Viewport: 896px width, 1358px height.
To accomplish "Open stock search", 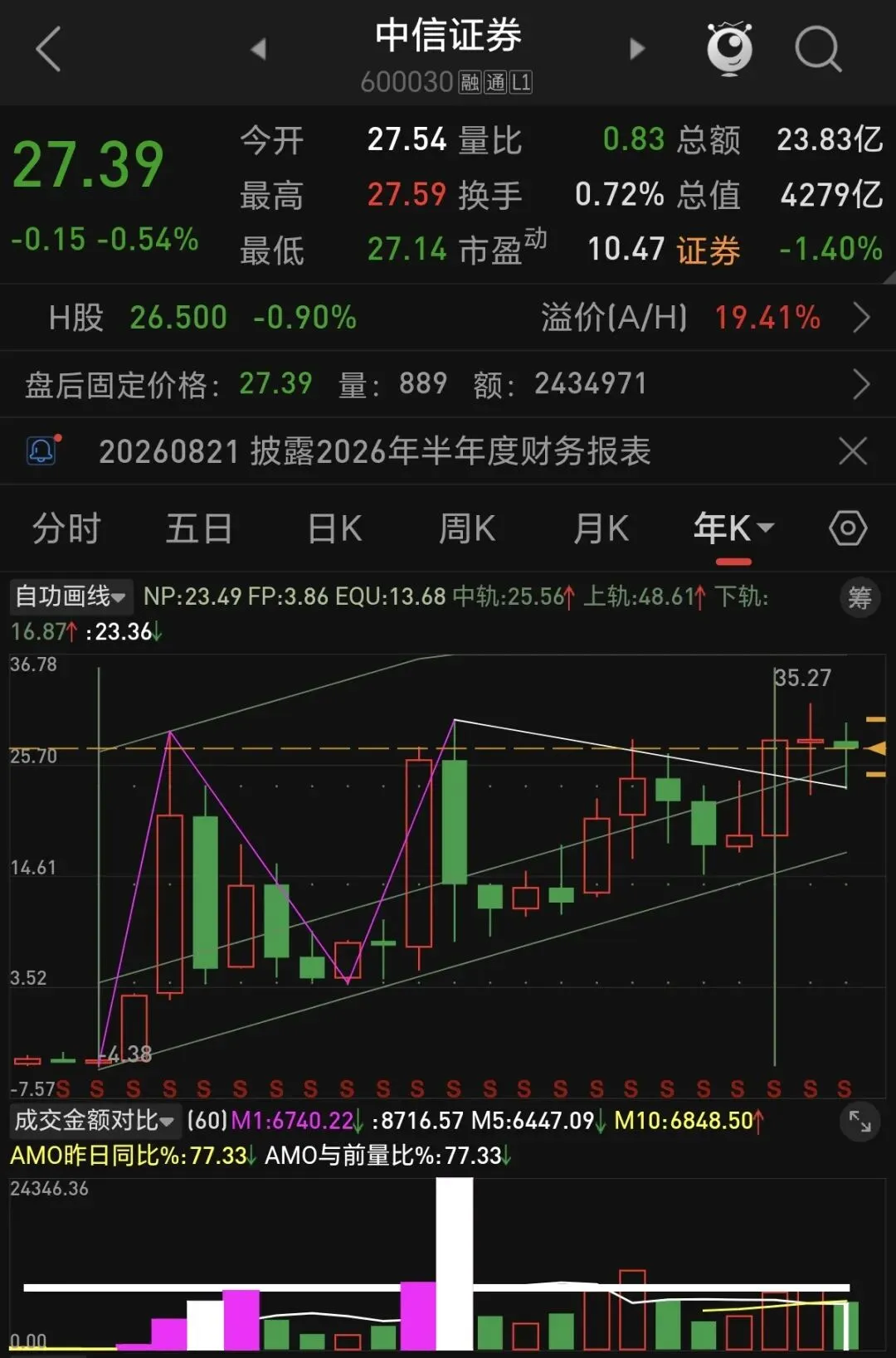I will (818, 49).
